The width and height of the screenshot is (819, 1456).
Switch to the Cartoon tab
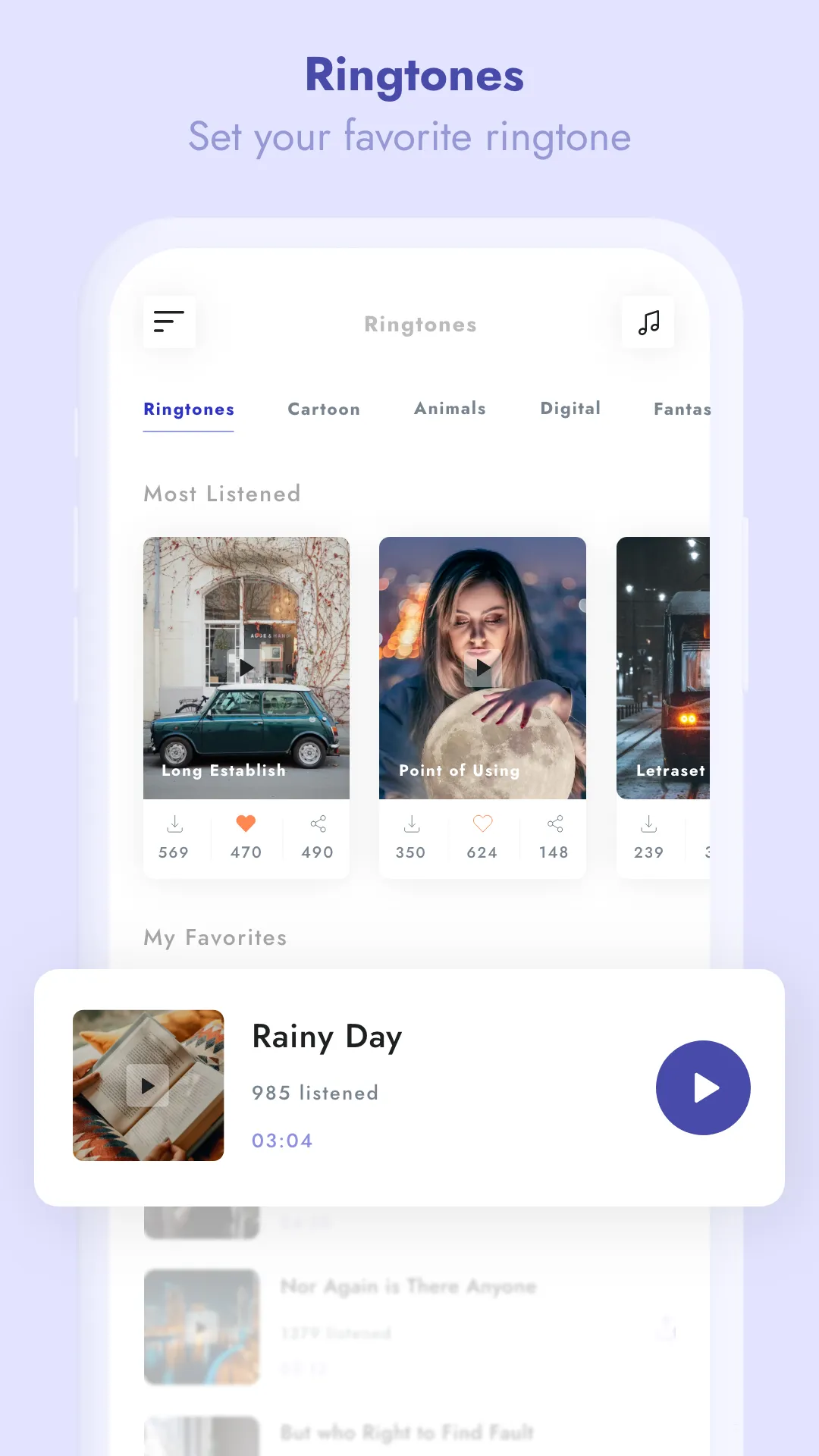click(x=323, y=409)
